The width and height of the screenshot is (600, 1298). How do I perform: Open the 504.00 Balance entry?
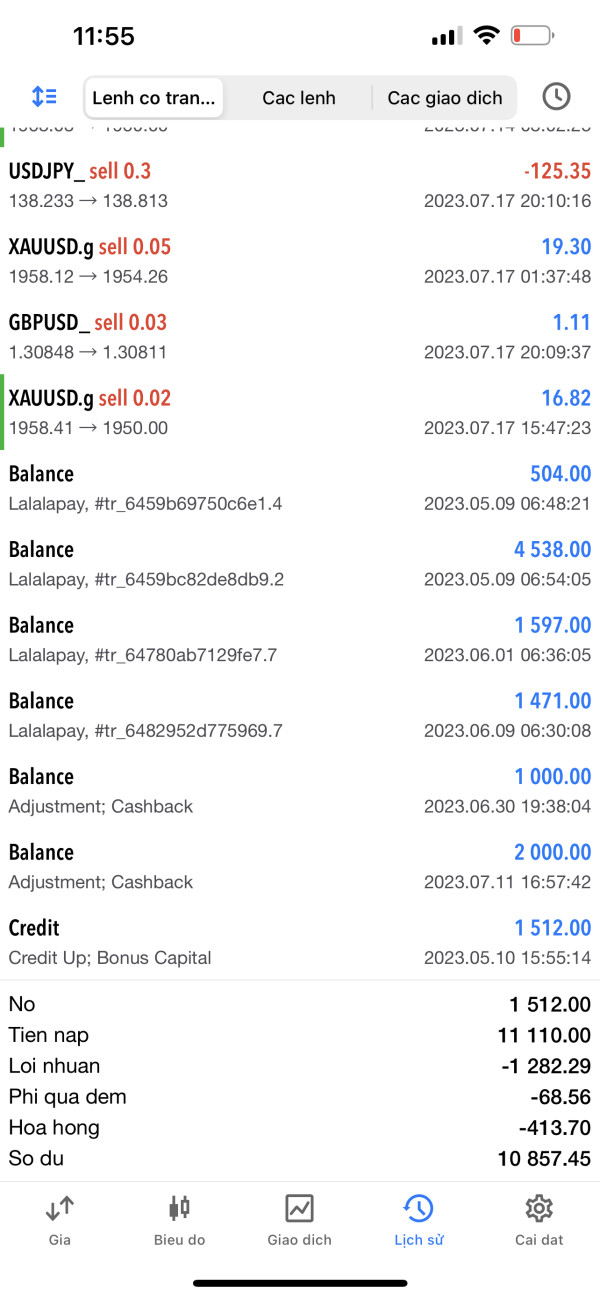pos(300,488)
